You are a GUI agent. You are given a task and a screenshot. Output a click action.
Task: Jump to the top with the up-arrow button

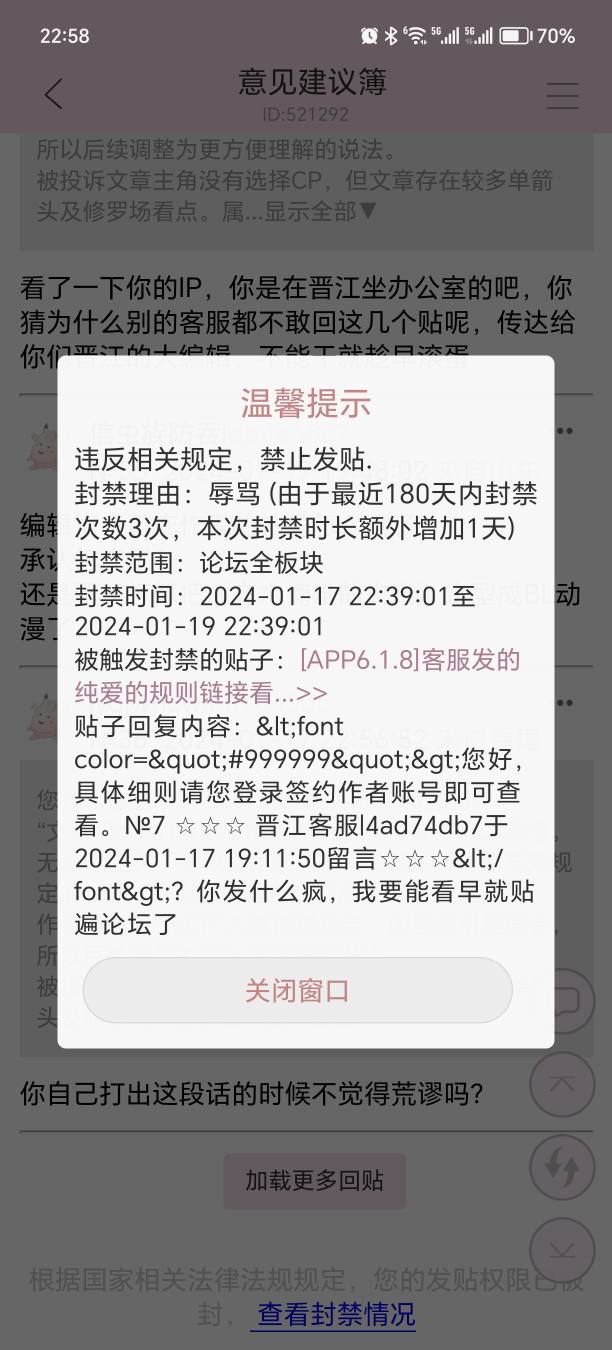[562, 1084]
